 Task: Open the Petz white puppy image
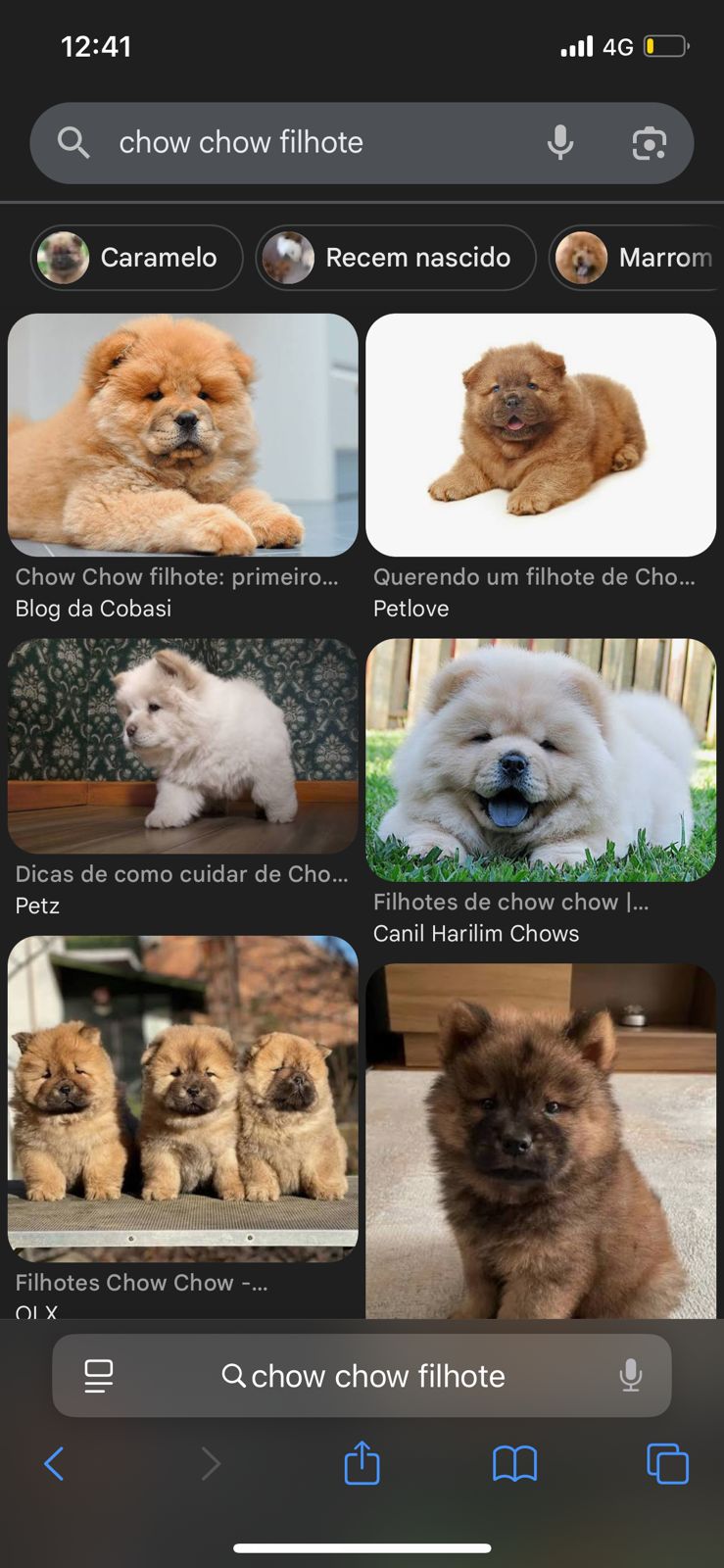pyautogui.click(x=183, y=746)
